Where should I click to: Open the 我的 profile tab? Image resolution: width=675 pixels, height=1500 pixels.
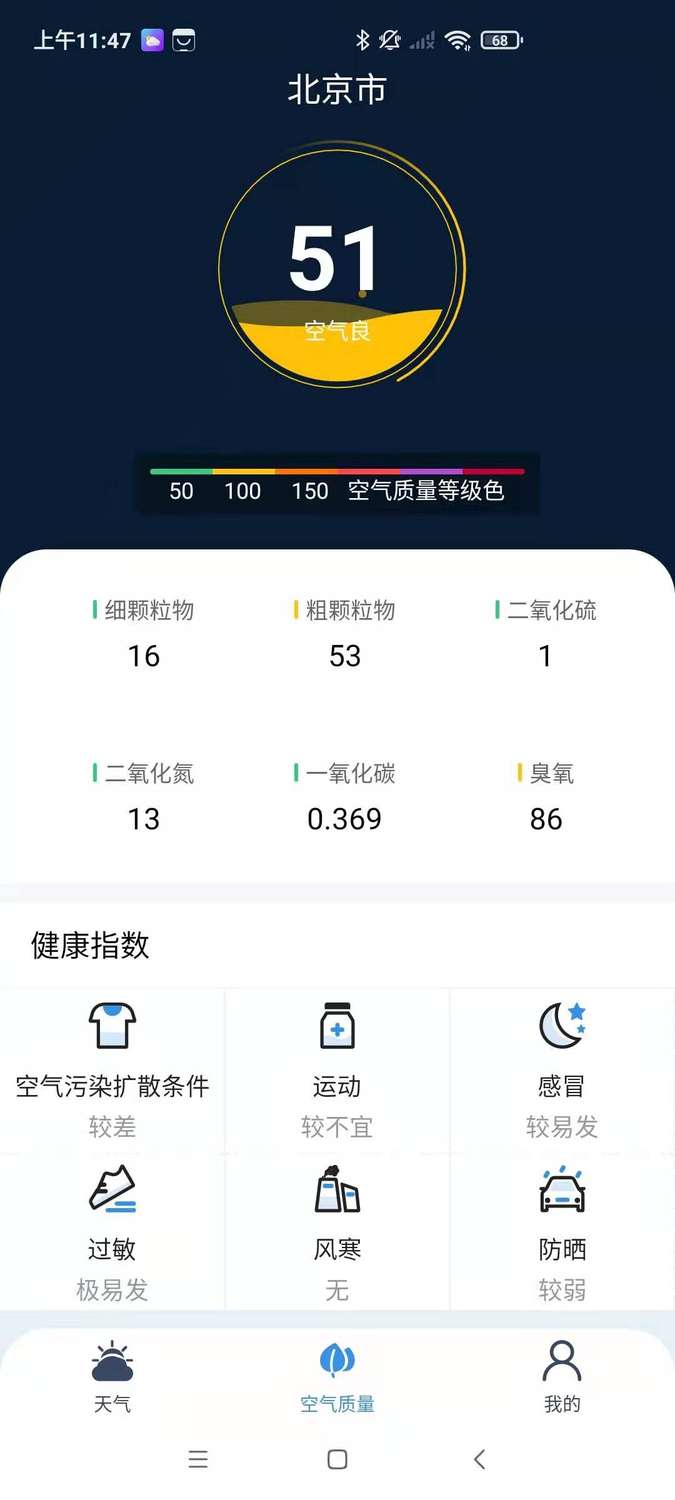pyautogui.click(x=561, y=1377)
